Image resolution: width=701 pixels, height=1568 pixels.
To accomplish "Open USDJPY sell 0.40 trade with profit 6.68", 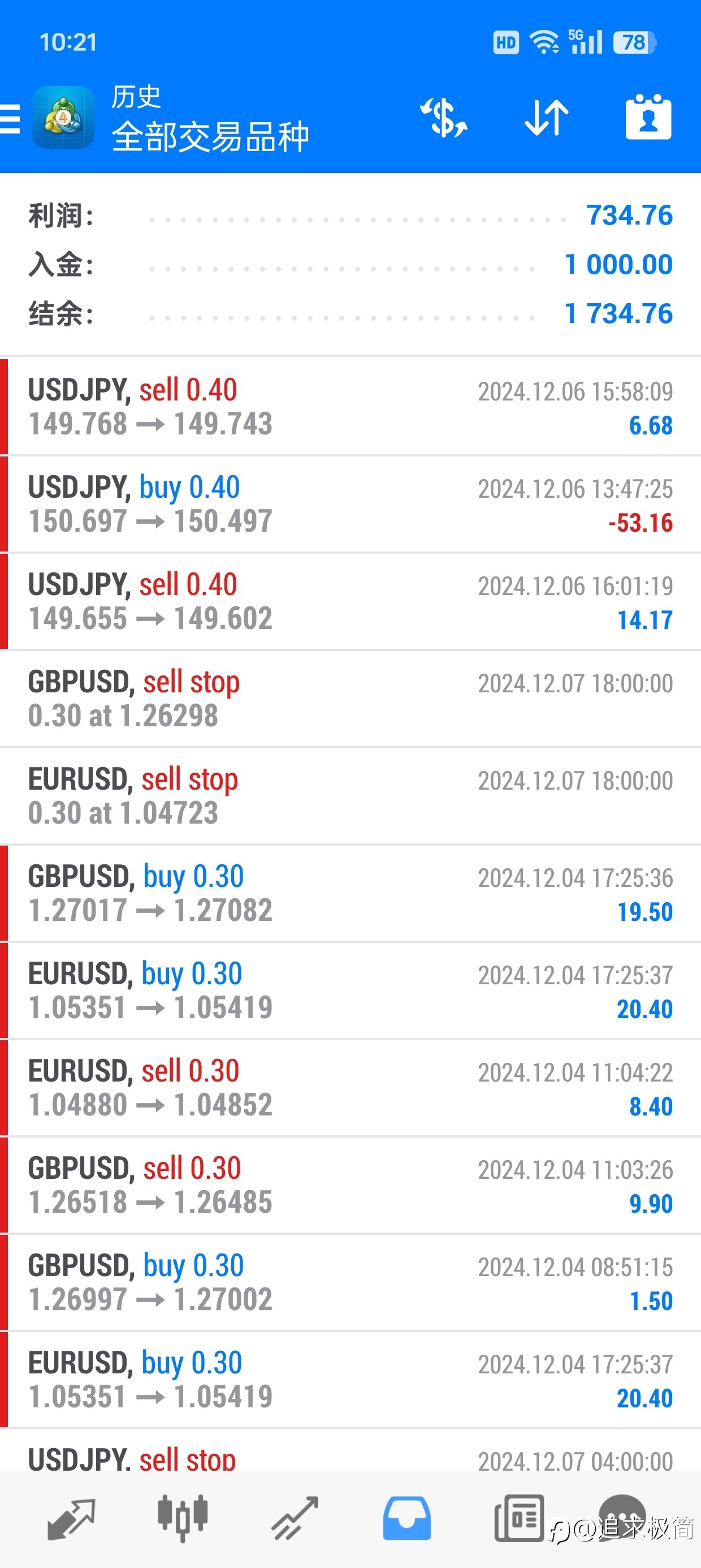I will tap(350, 407).
